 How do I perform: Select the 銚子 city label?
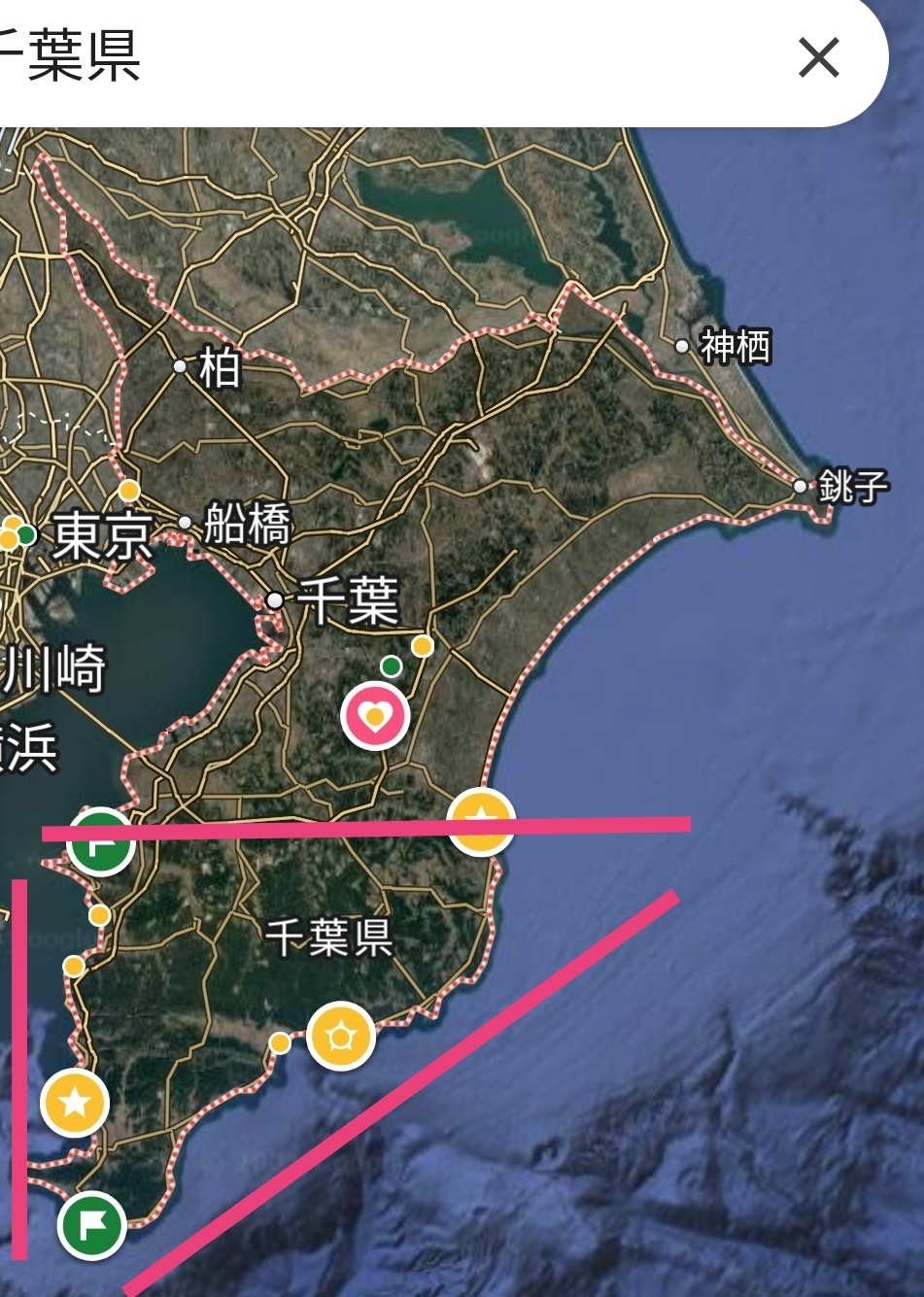(x=852, y=485)
